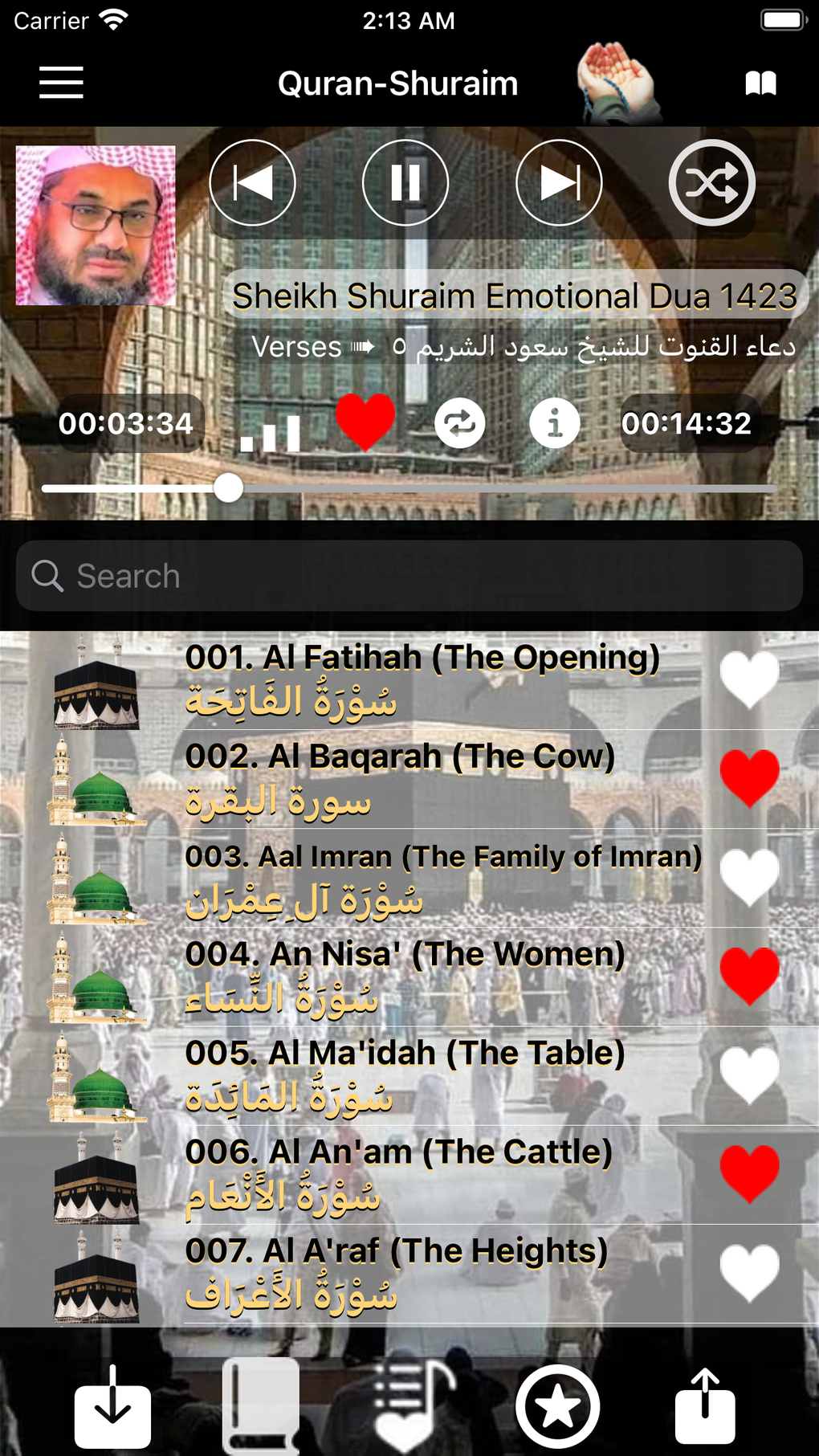Open the track info button
Screen dimensions: 819x1456
(553, 423)
